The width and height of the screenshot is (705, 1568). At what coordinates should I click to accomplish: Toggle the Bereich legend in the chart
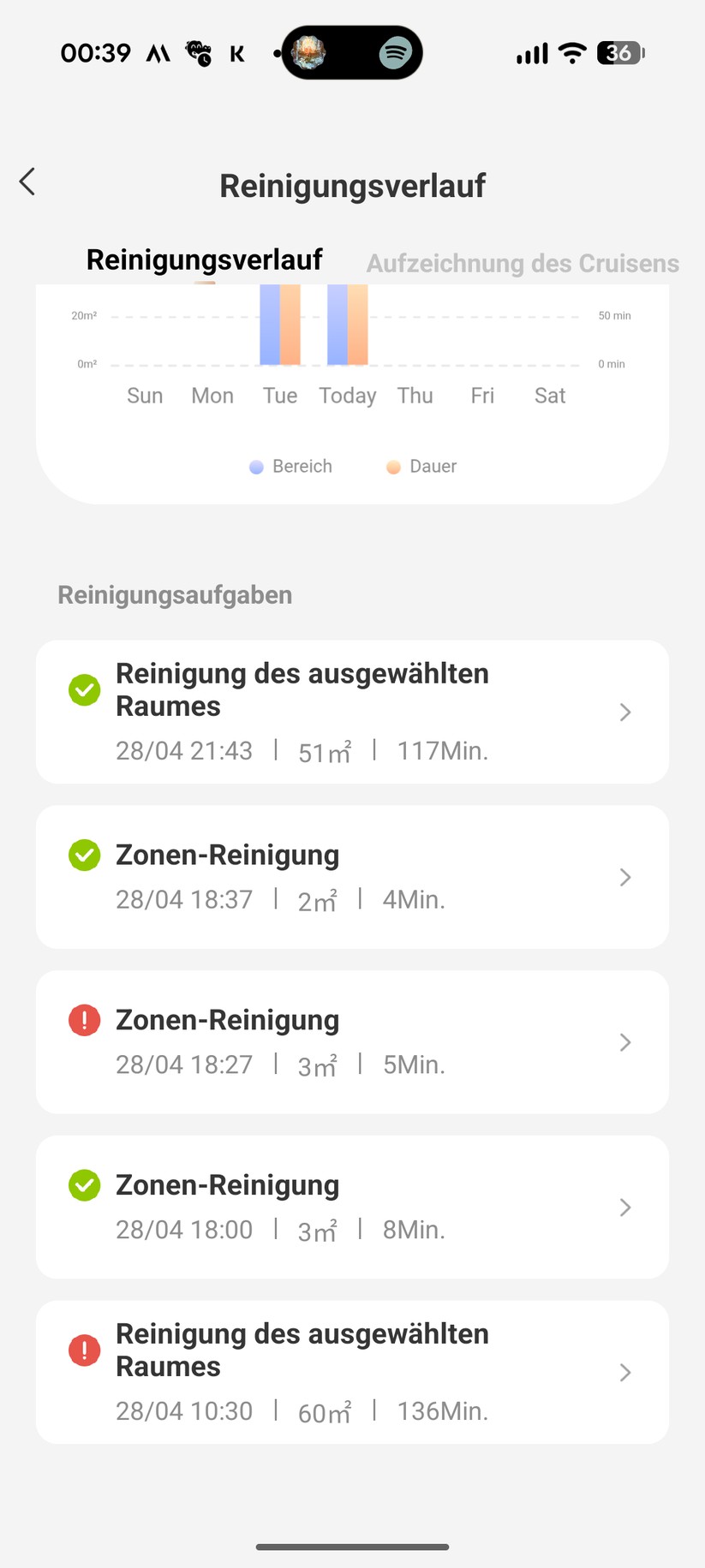tap(291, 466)
